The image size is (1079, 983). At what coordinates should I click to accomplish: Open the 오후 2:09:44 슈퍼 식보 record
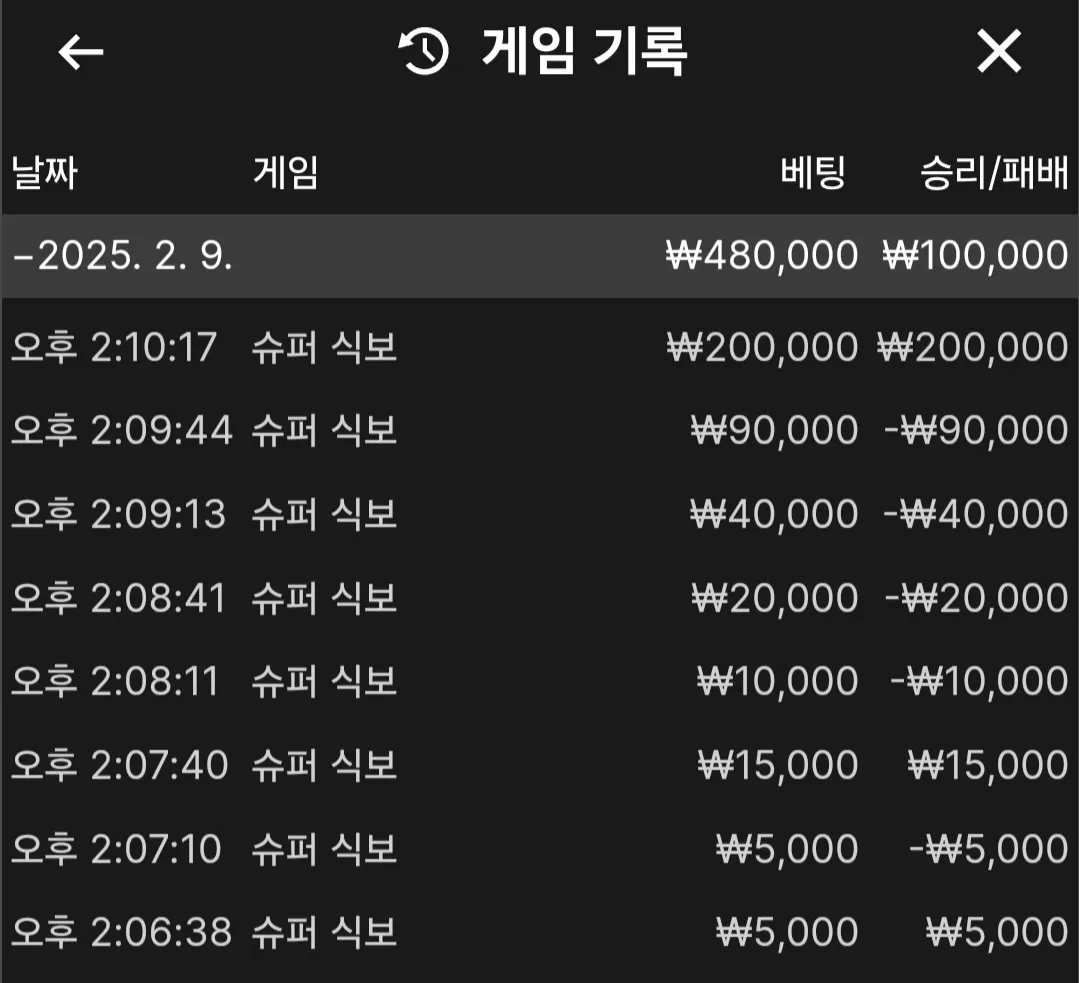(540, 430)
